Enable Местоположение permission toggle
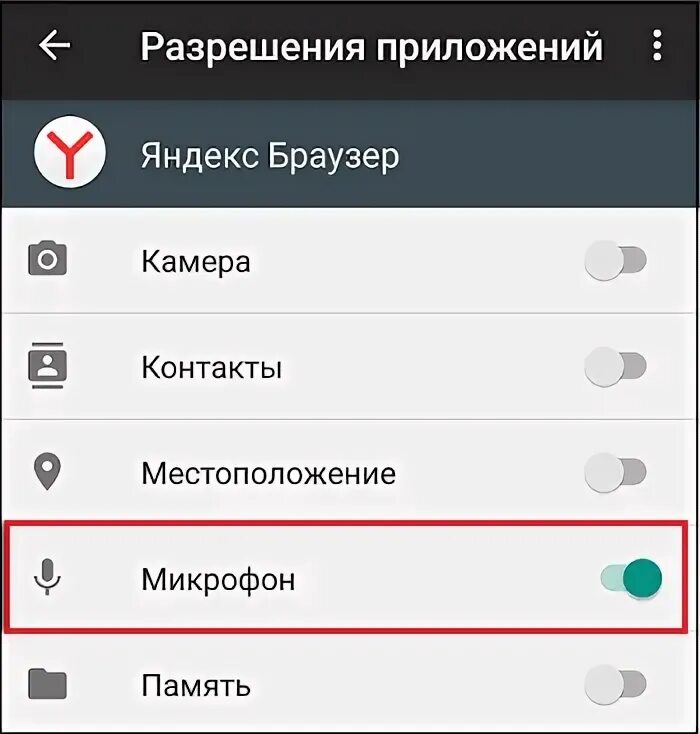 615,472
